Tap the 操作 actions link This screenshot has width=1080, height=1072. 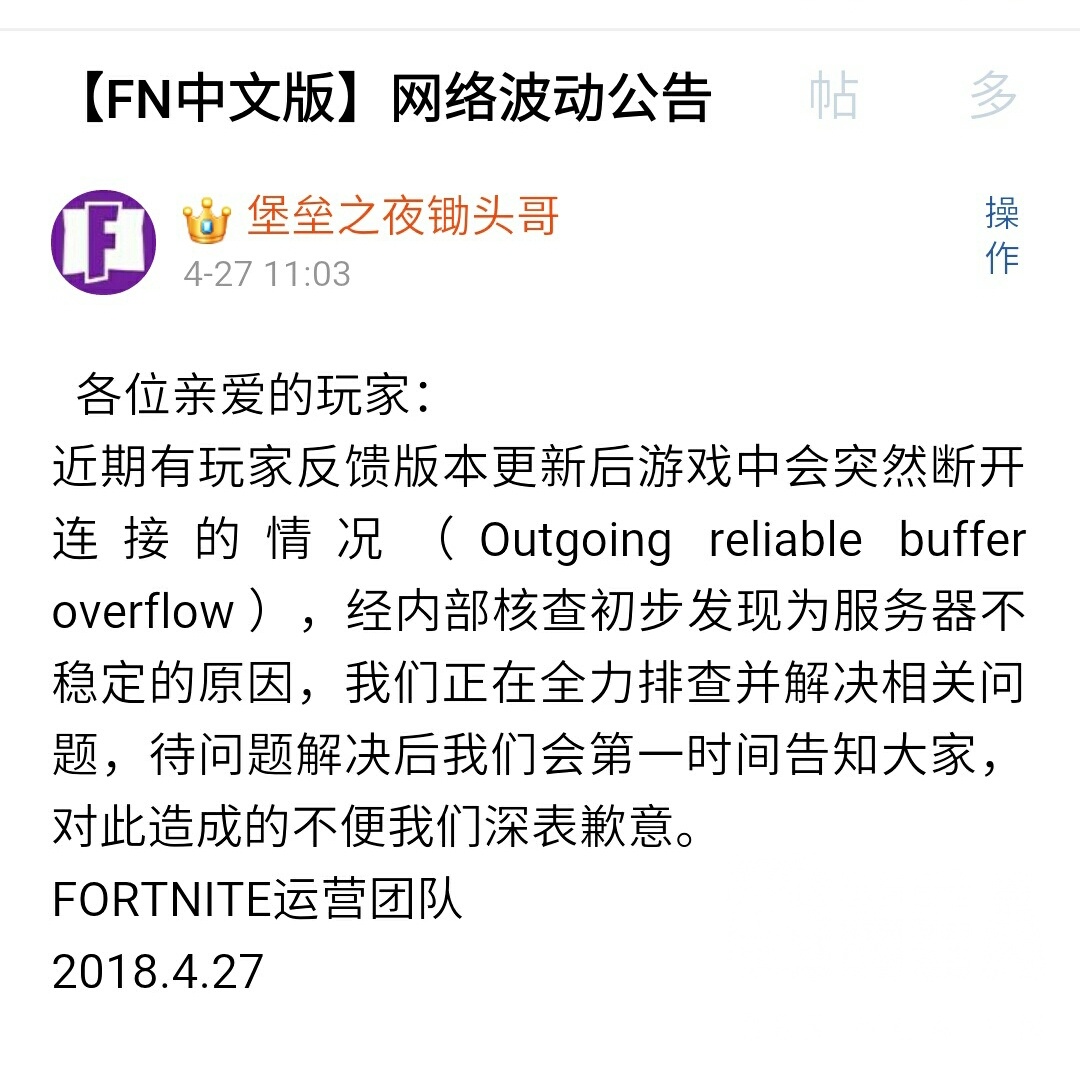[x=1001, y=235]
